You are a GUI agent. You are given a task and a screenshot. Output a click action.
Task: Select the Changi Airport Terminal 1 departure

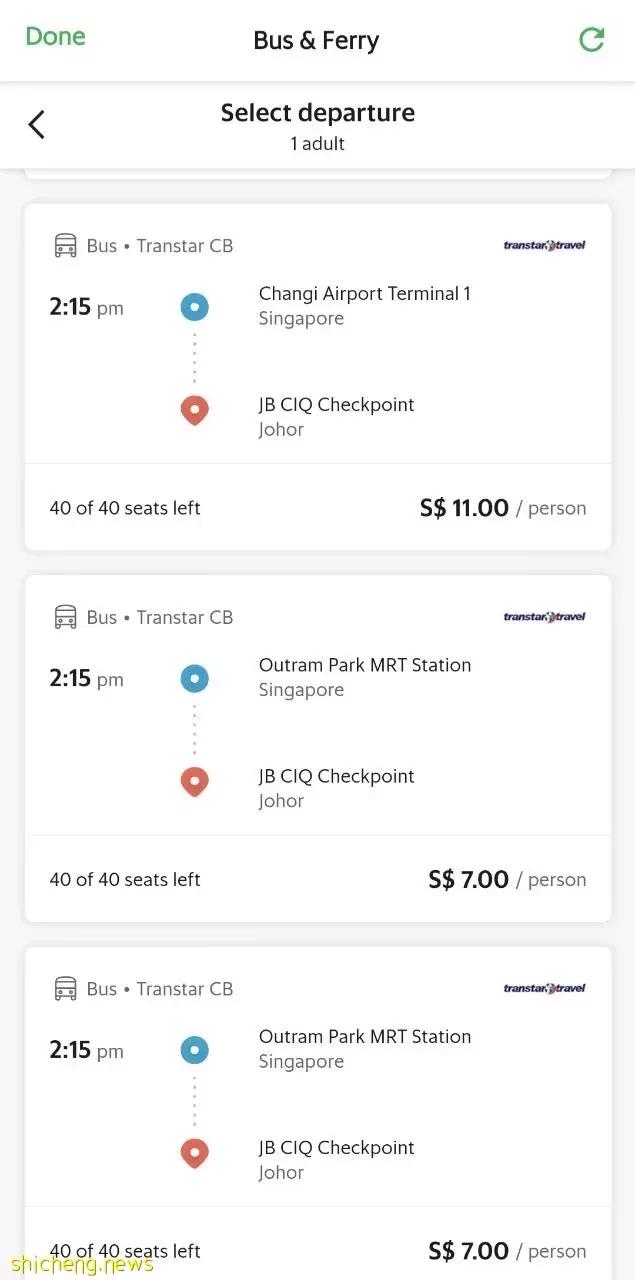(318, 377)
